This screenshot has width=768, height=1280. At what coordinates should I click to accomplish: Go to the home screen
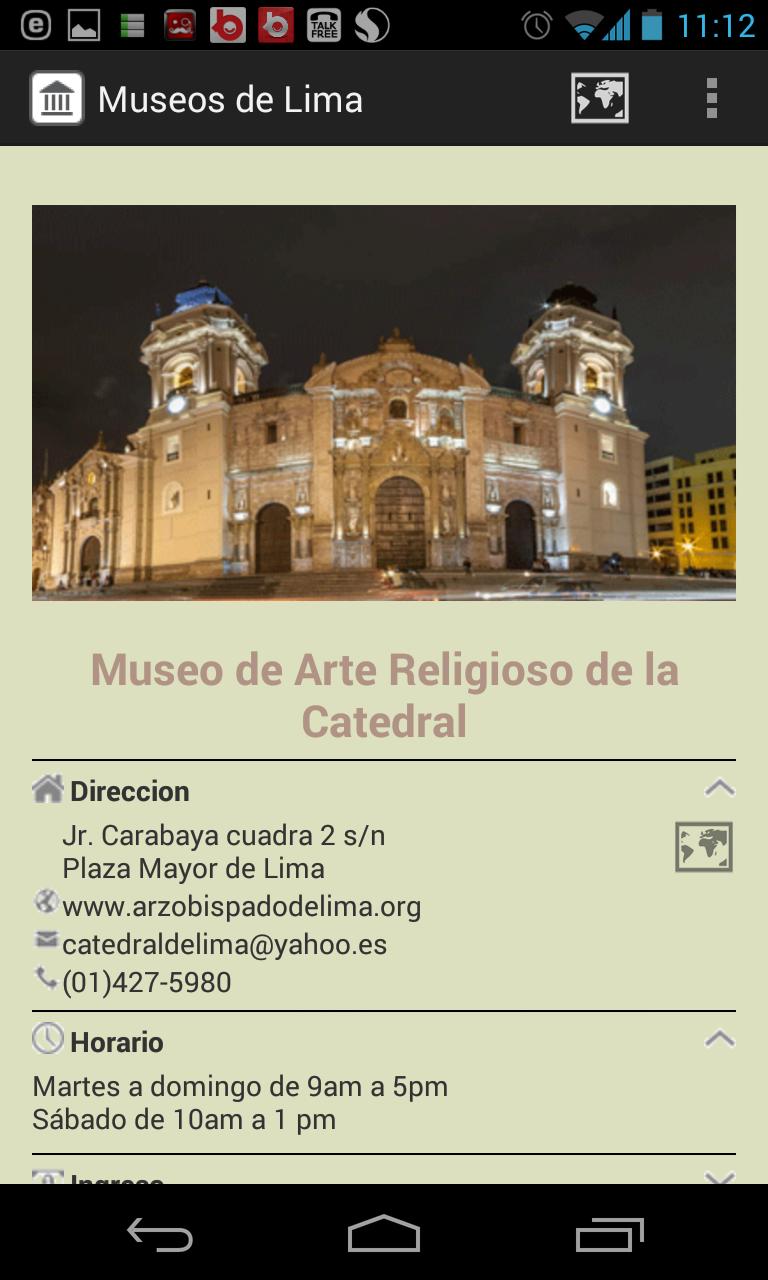(384, 1235)
